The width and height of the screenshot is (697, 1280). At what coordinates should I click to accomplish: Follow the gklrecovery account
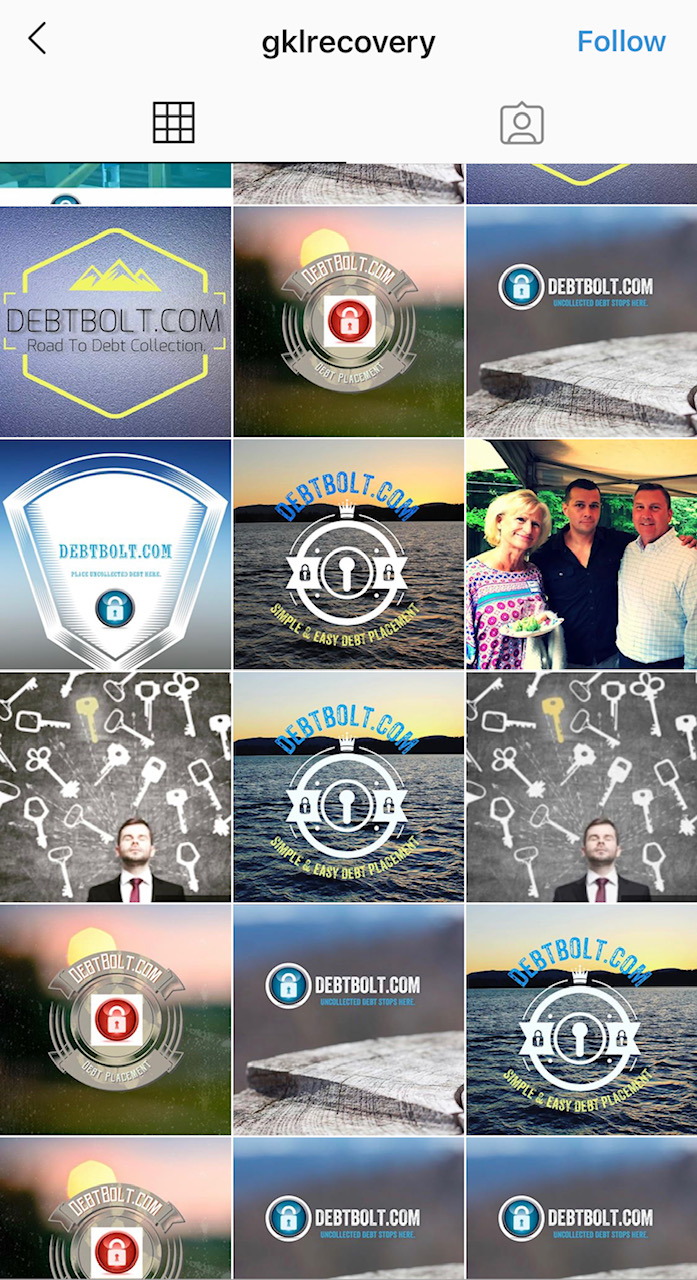(621, 41)
